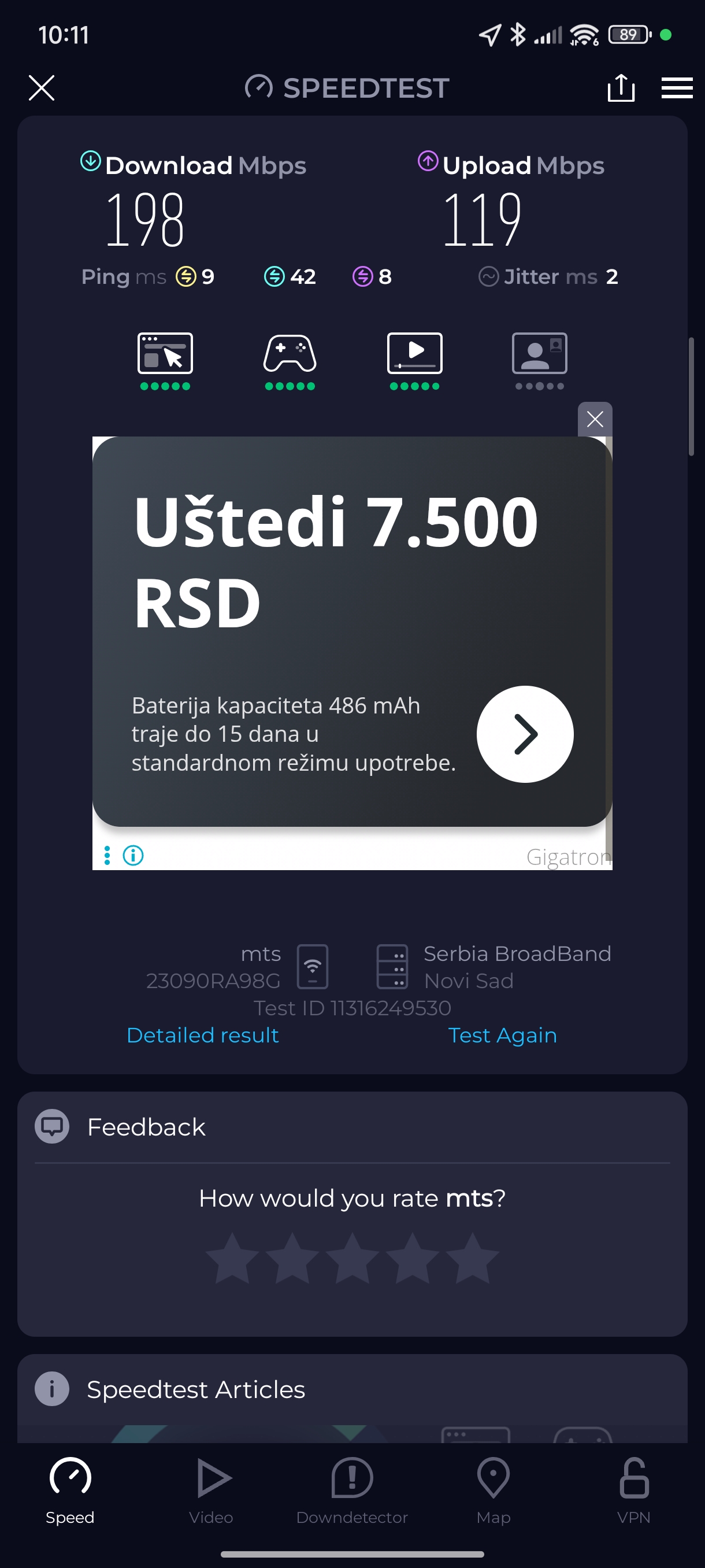Open the hamburger menu

677,88
